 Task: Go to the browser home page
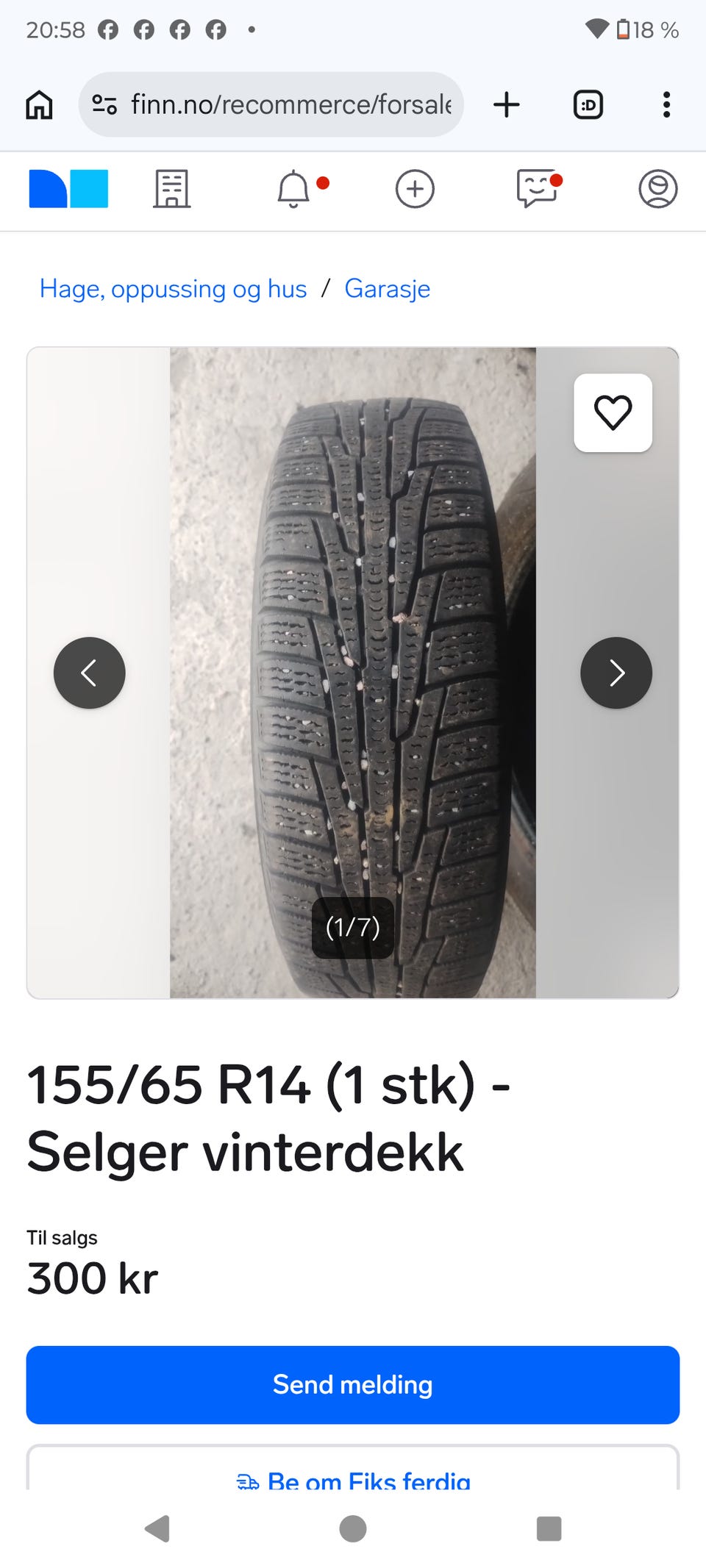point(39,104)
